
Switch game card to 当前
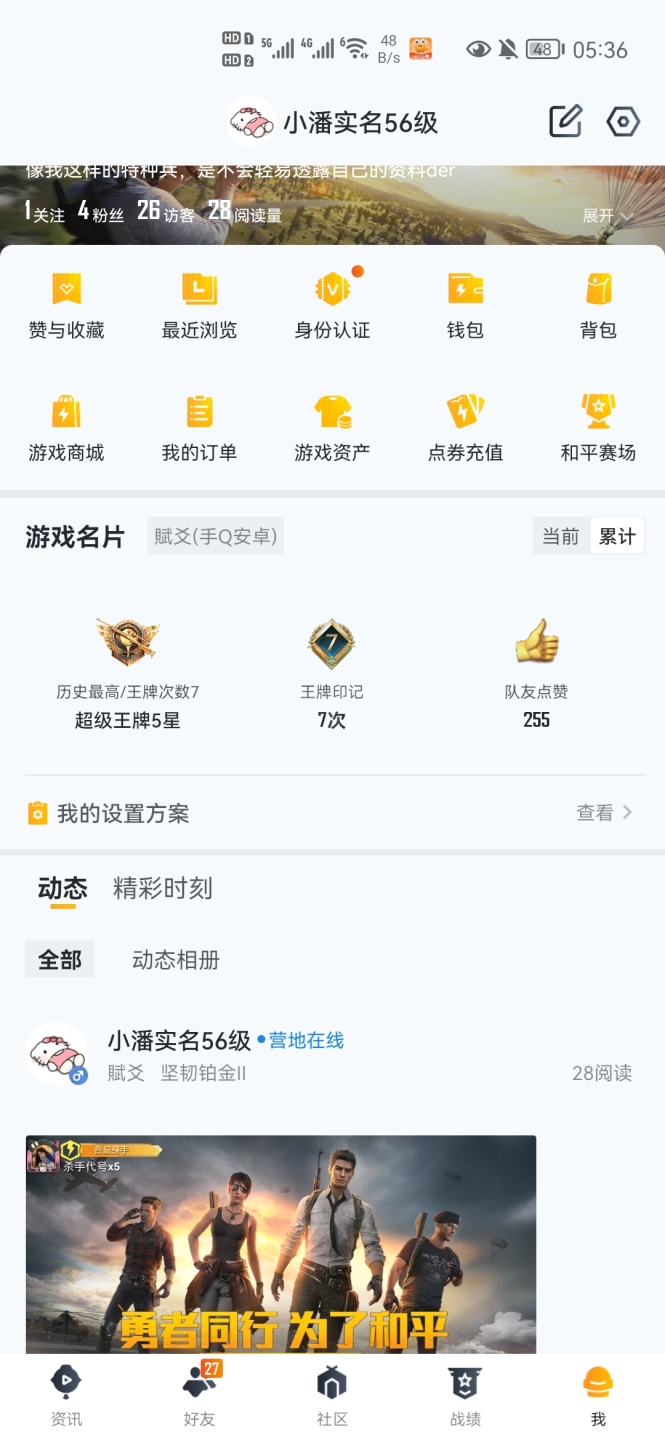click(560, 537)
